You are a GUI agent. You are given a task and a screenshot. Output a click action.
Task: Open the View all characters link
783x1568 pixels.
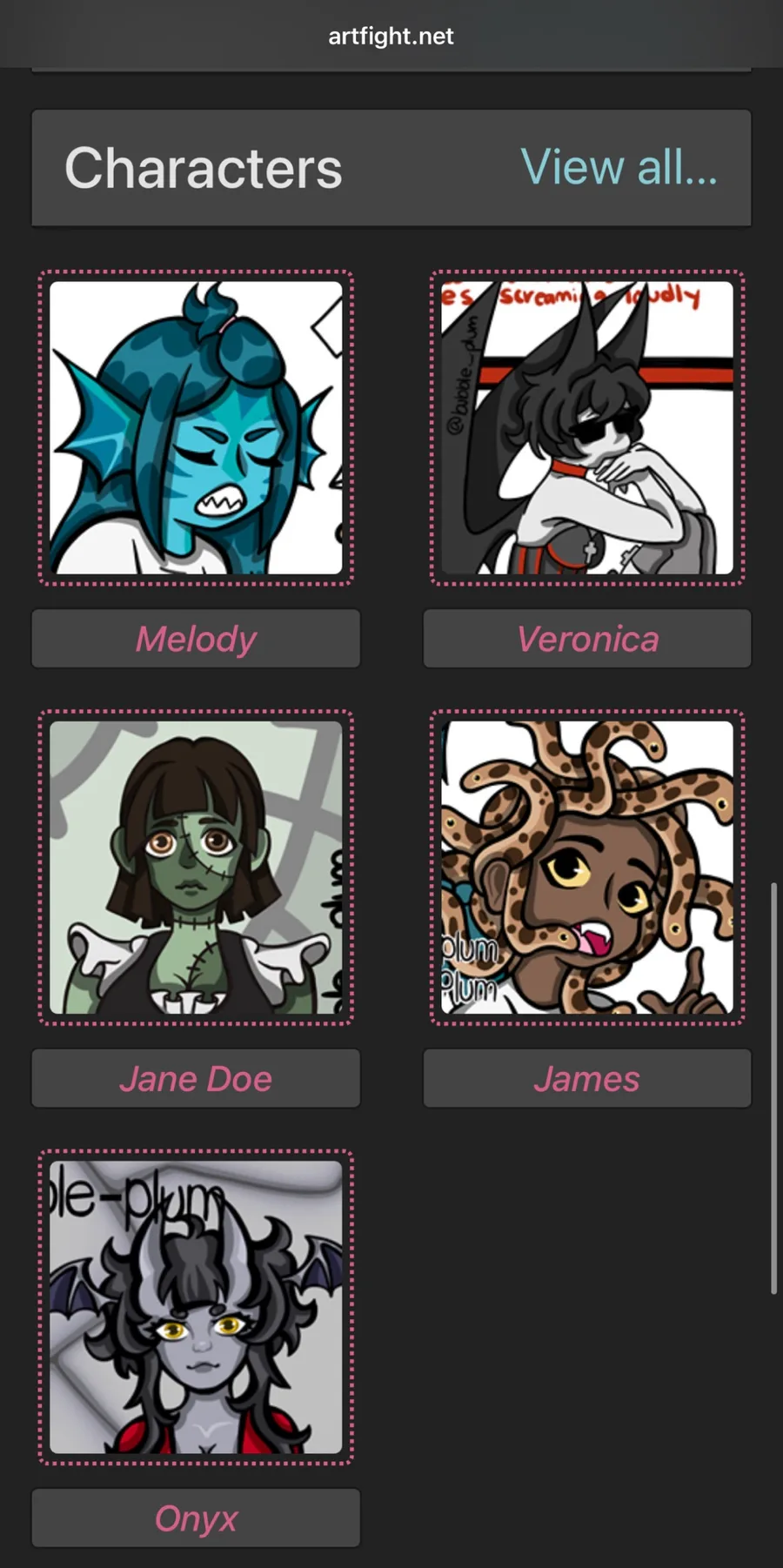coord(619,166)
